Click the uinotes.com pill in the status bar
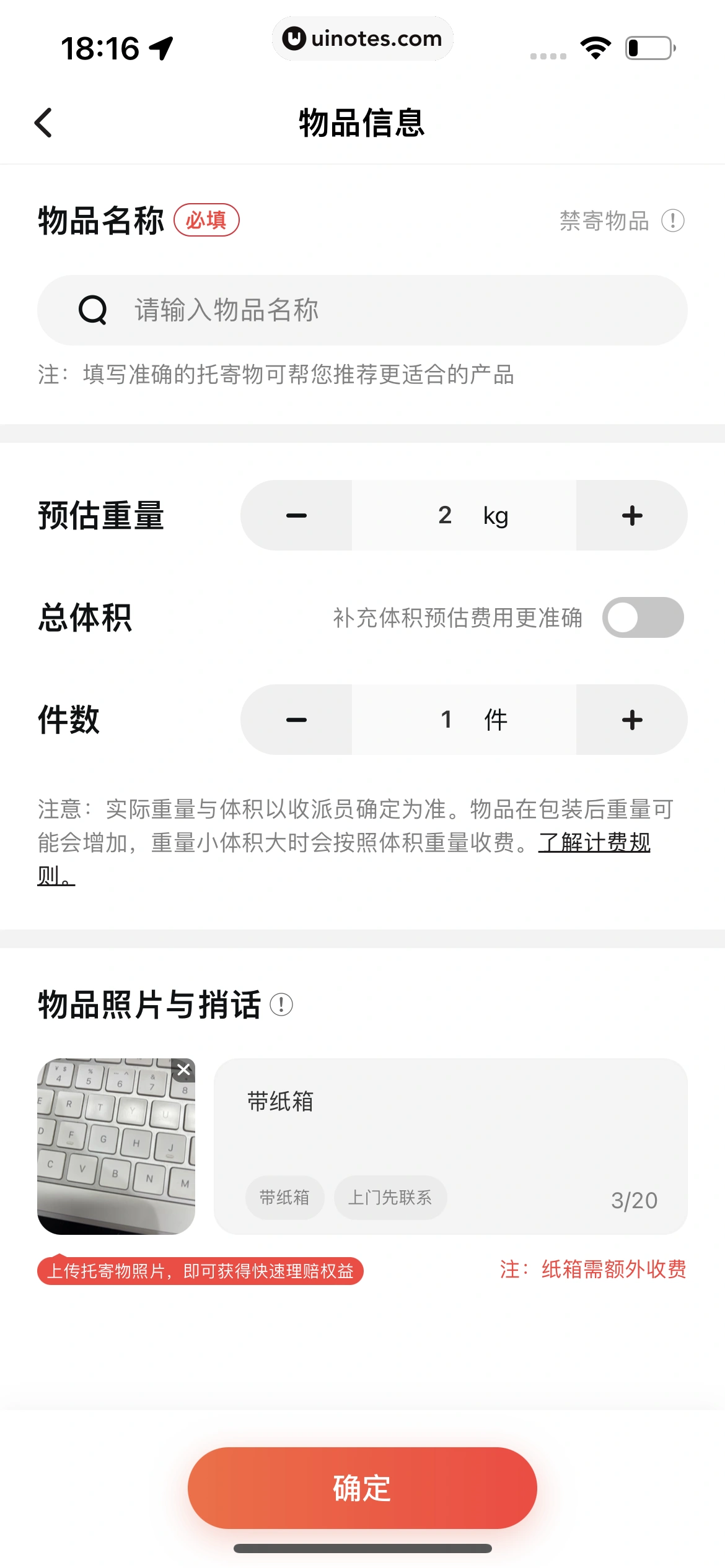The width and height of the screenshot is (725, 1568). coord(362,38)
